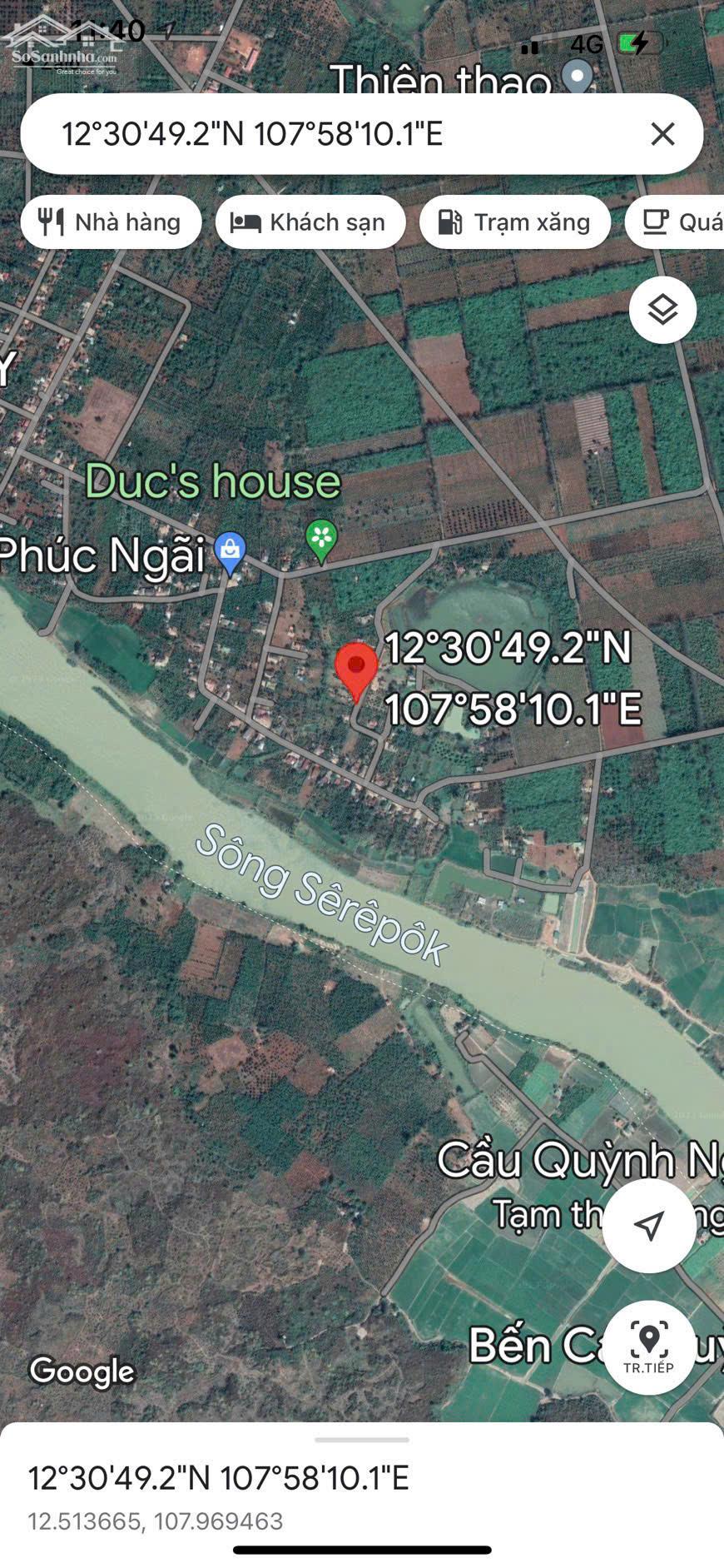Screen dimensions: 724x1568
Task: Tap the bed icon on Khách sạn chip
Action: [247, 222]
